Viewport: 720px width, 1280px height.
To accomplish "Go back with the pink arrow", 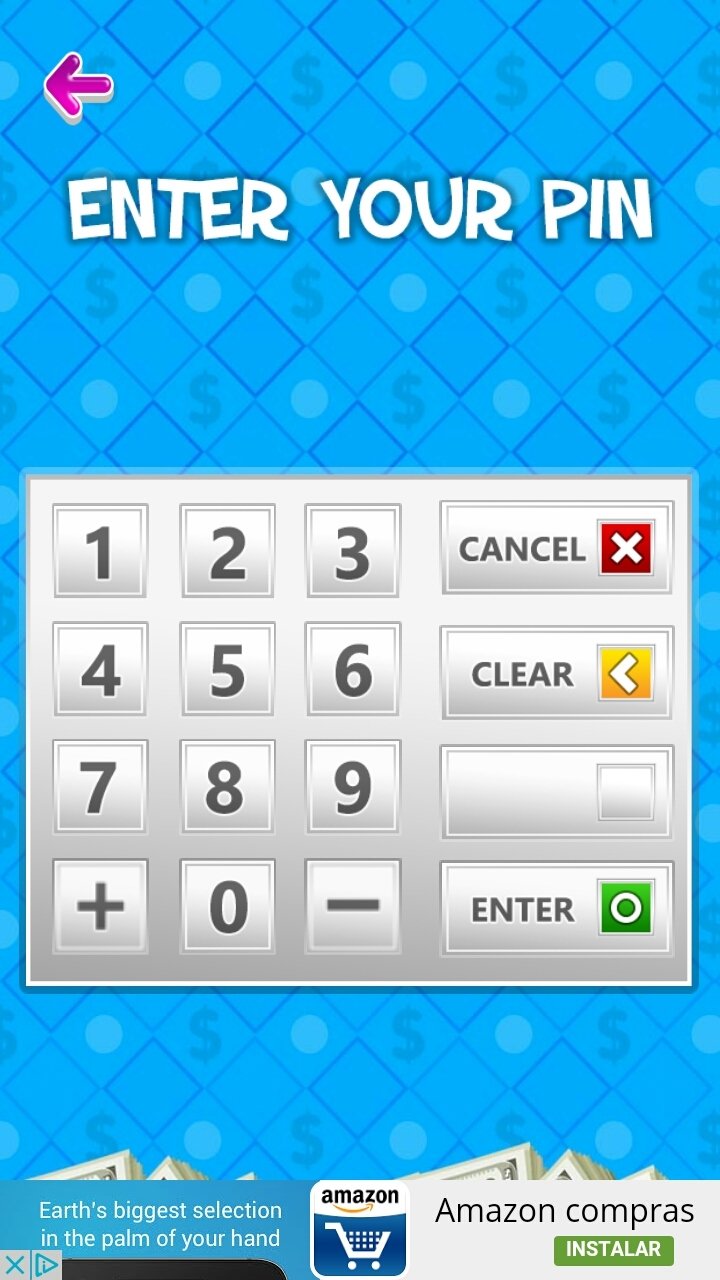I will pyautogui.click(x=78, y=87).
